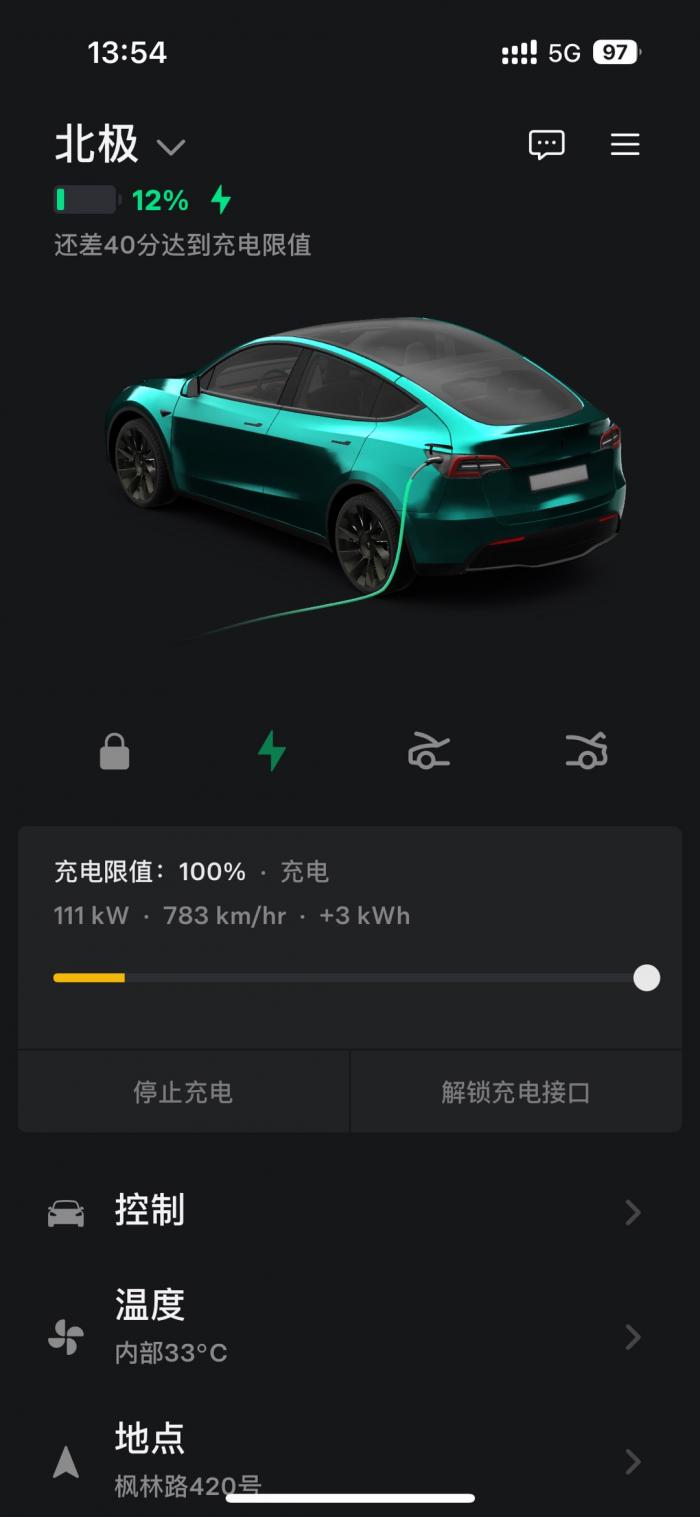
Task: Open the messages icon
Action: 546,145
